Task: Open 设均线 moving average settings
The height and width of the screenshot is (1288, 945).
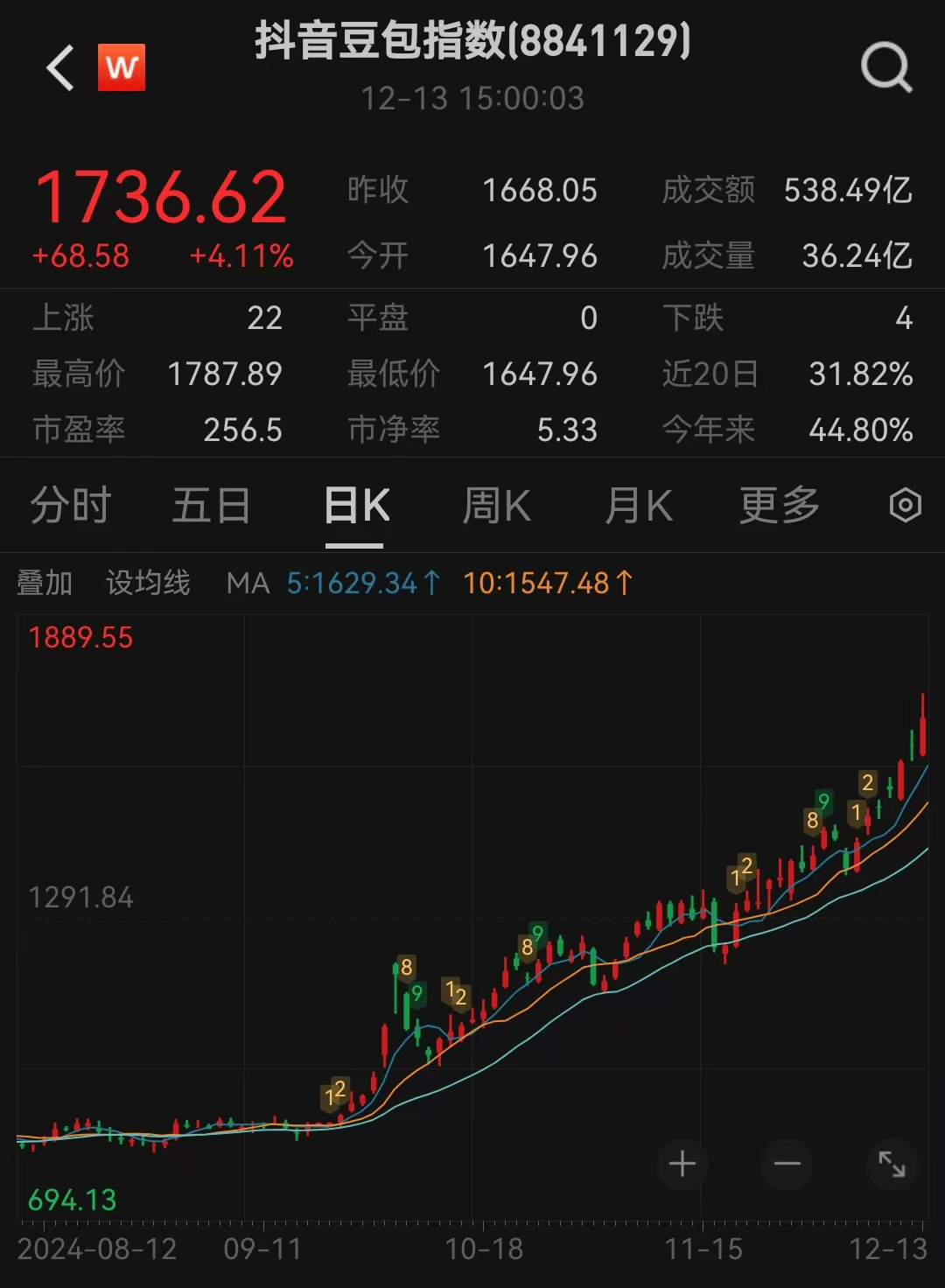Action: pyautogui.click(x=148, y=583)
